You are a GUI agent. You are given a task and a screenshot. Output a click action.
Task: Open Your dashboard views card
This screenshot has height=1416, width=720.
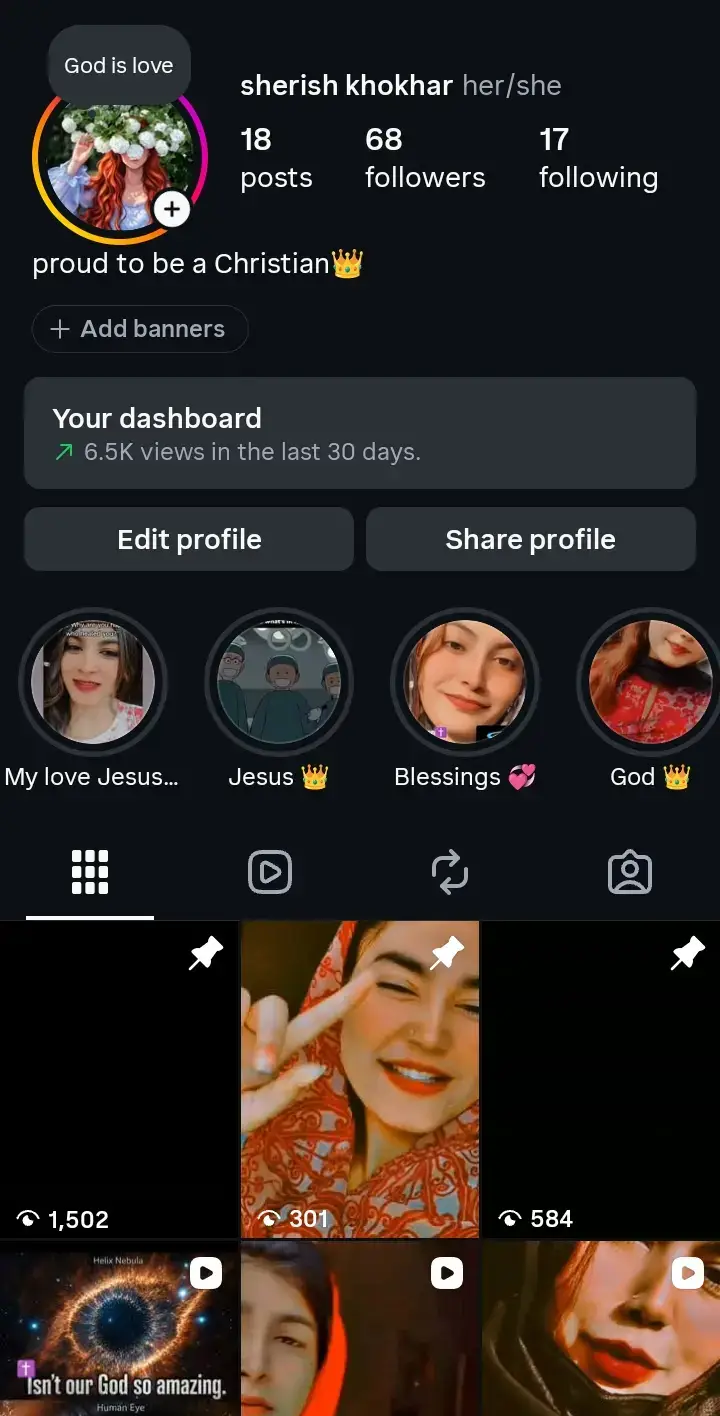click(x=360, y=433)
